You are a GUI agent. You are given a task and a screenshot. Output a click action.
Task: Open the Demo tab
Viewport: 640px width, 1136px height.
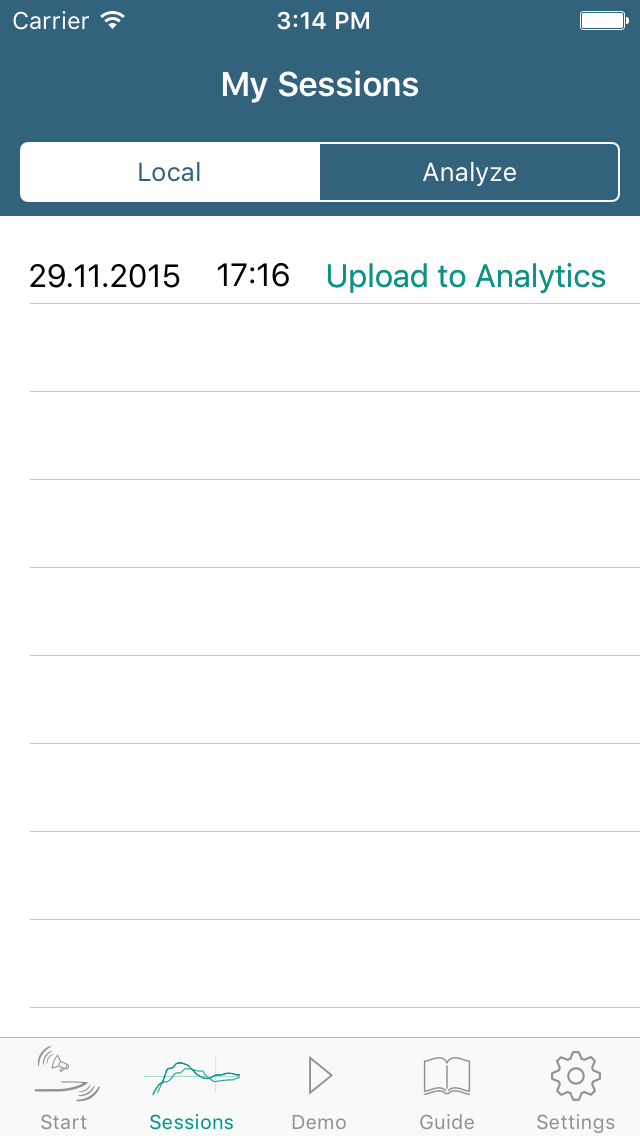[319, 1087]
